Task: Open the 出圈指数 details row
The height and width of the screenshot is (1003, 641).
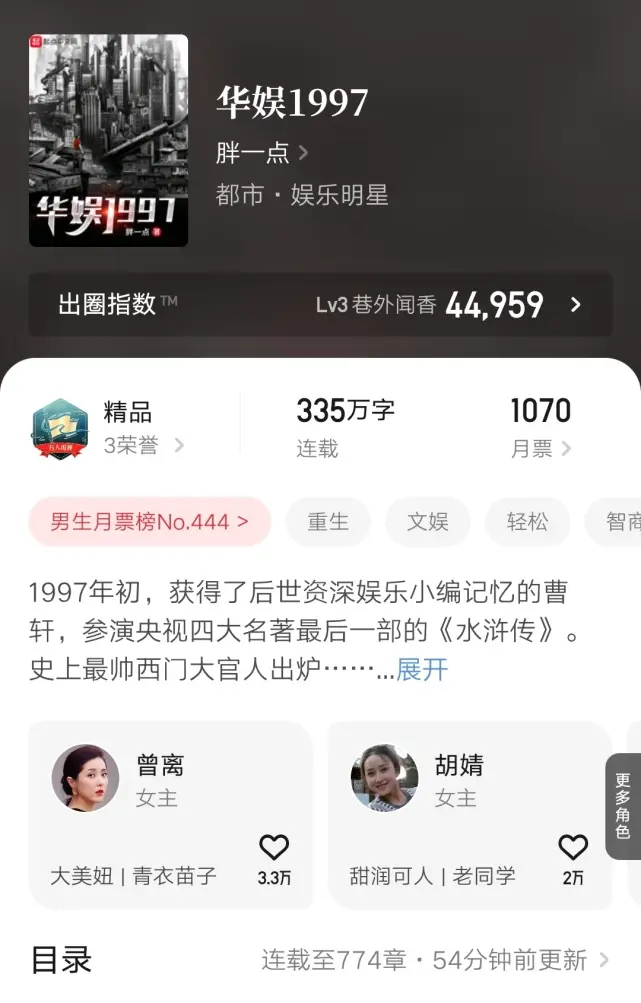Action: tap(320, 305)
